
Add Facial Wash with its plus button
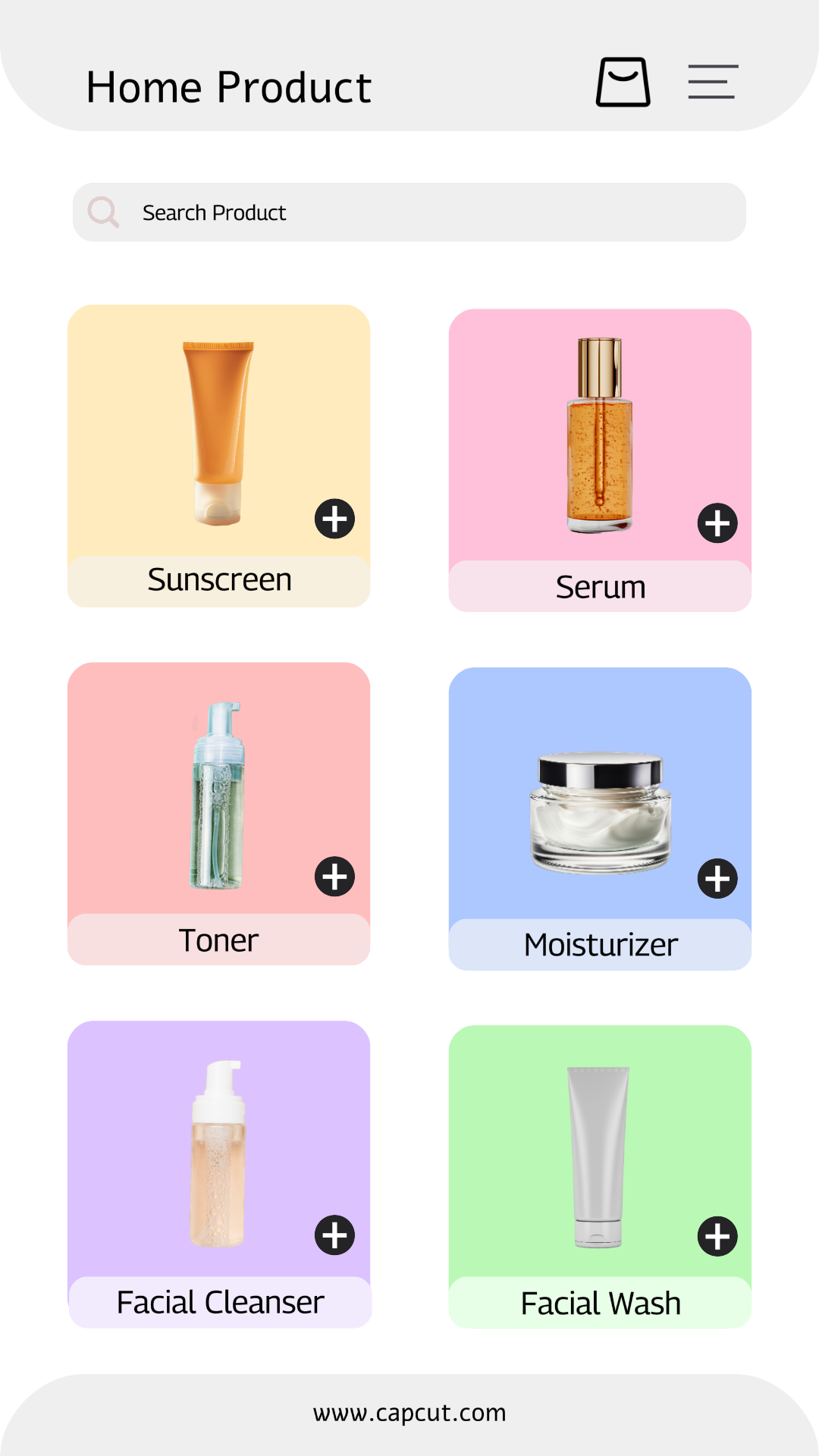pos(717,1237)
